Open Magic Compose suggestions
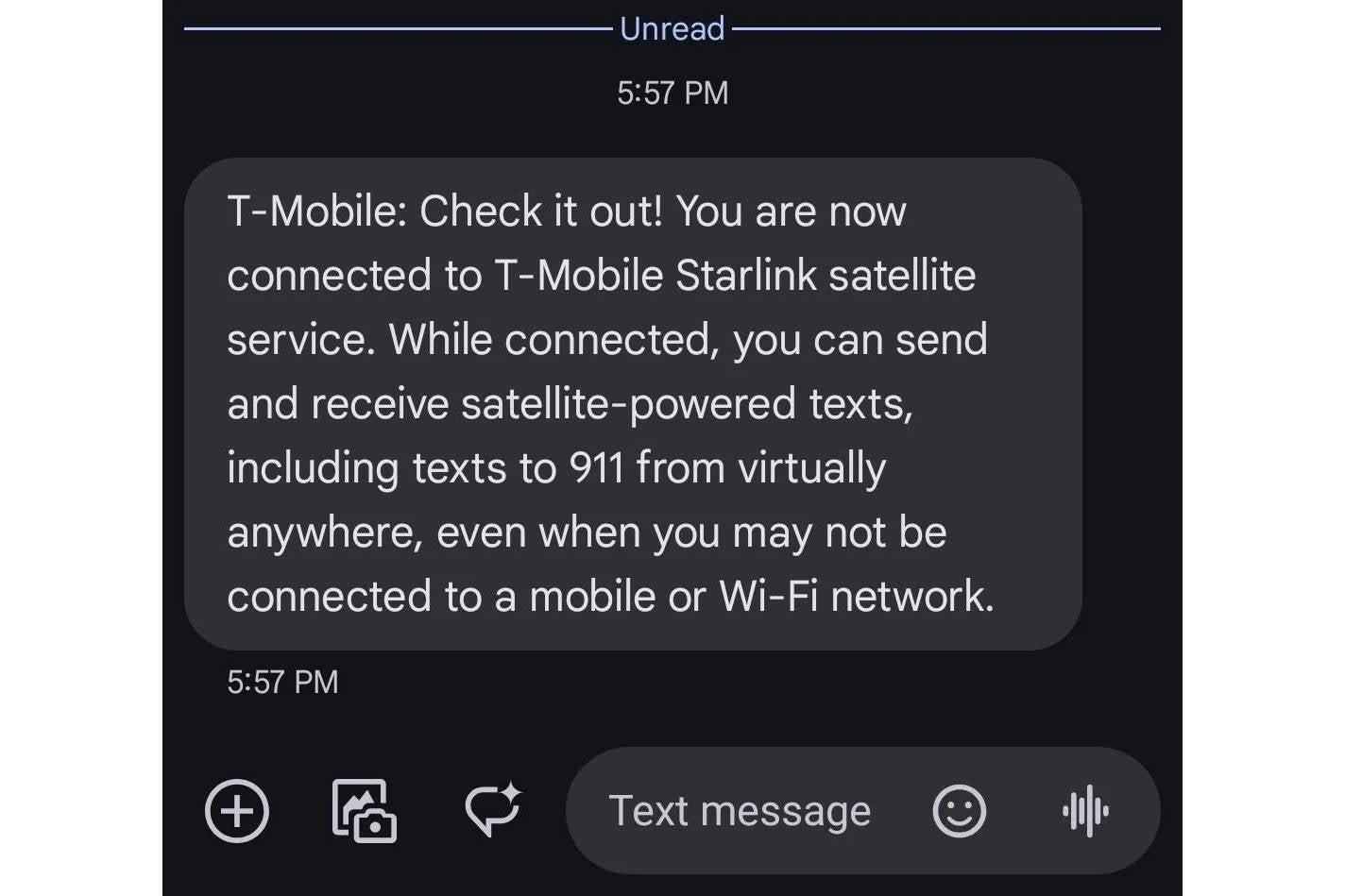This screenshot has width=1345, height=896. (493, 810)
